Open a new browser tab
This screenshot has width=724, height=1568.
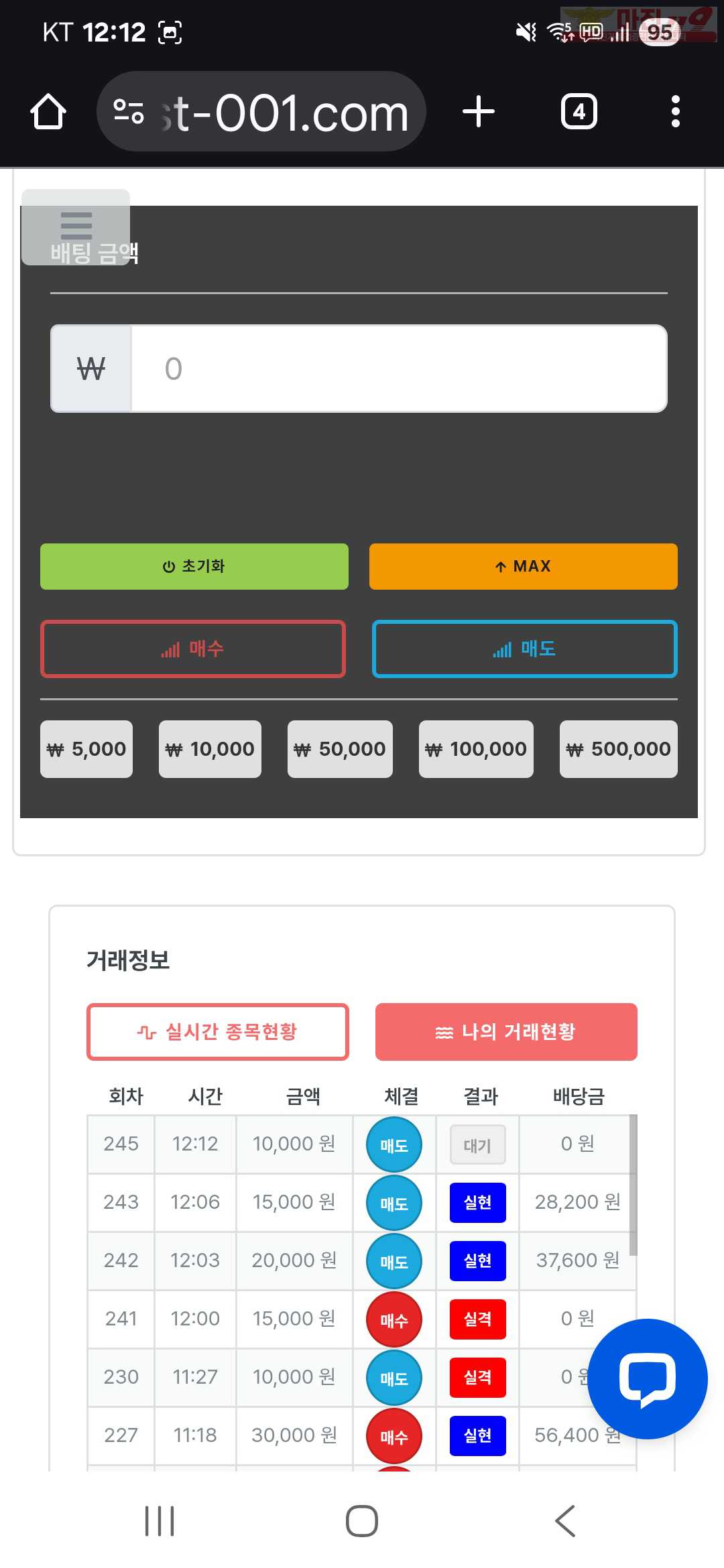[x=479, y=112]
